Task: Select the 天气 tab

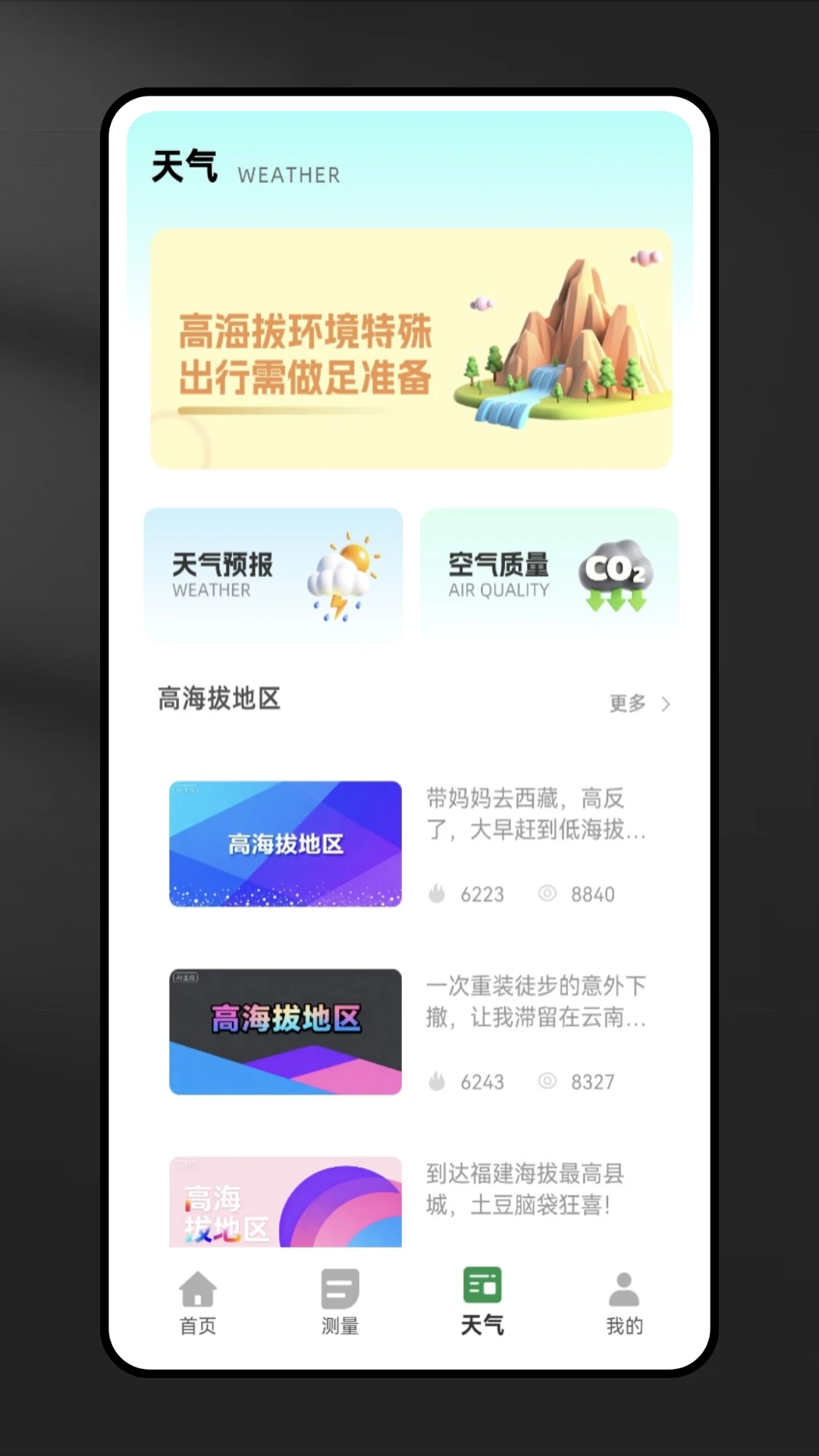Action: tap(482, 1302)
